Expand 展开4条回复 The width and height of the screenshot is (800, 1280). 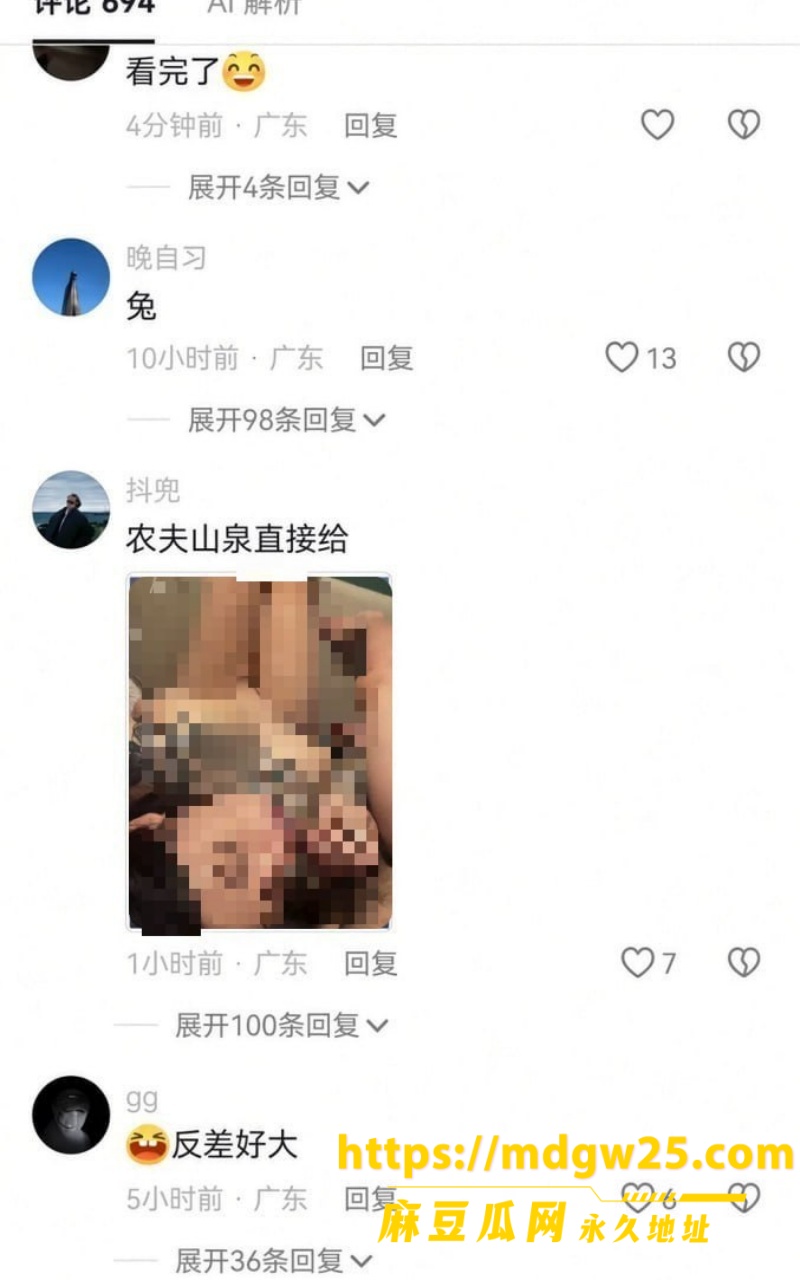coord(278,187)
